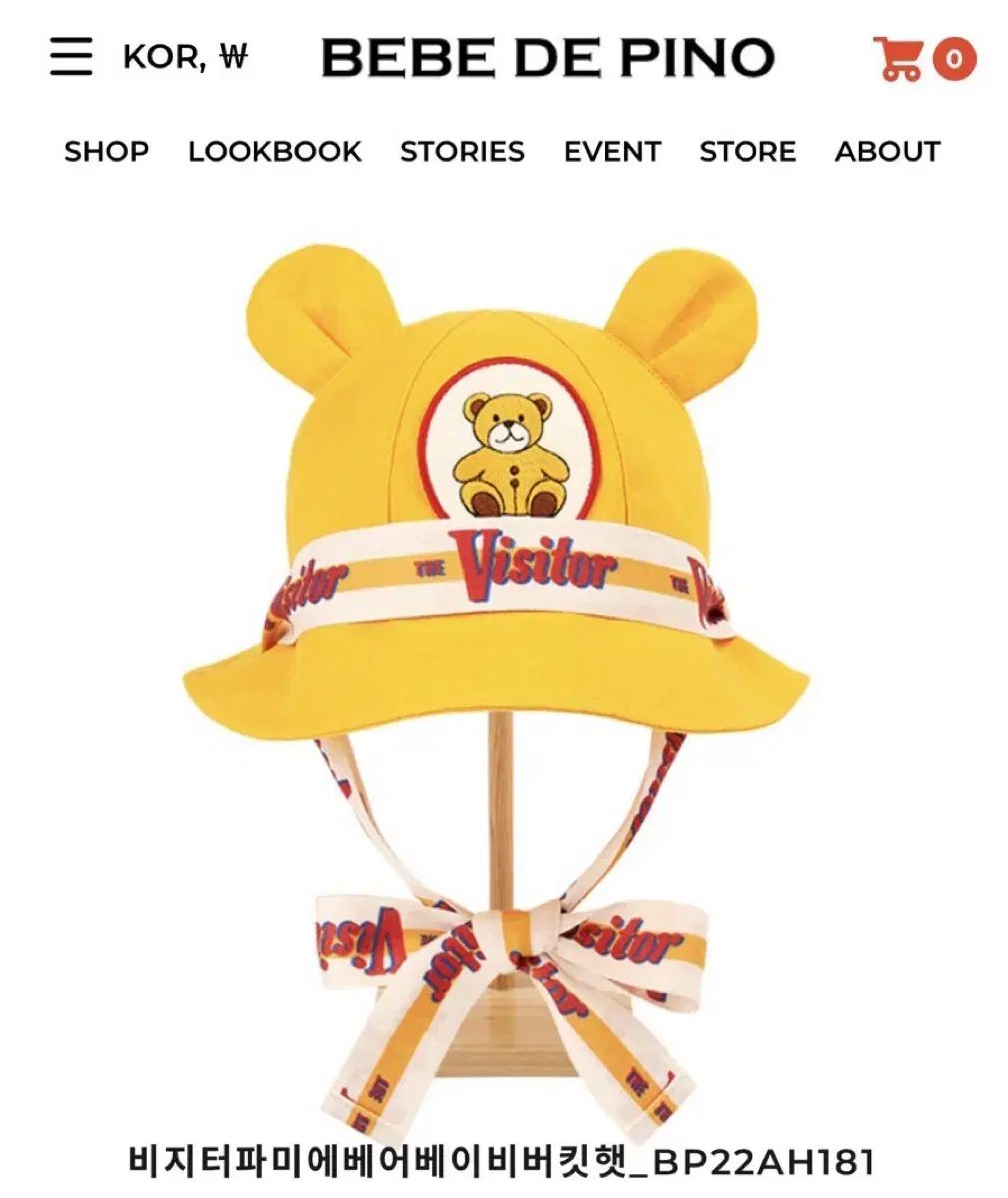Open the shopping cart

[x=924, y=58]
